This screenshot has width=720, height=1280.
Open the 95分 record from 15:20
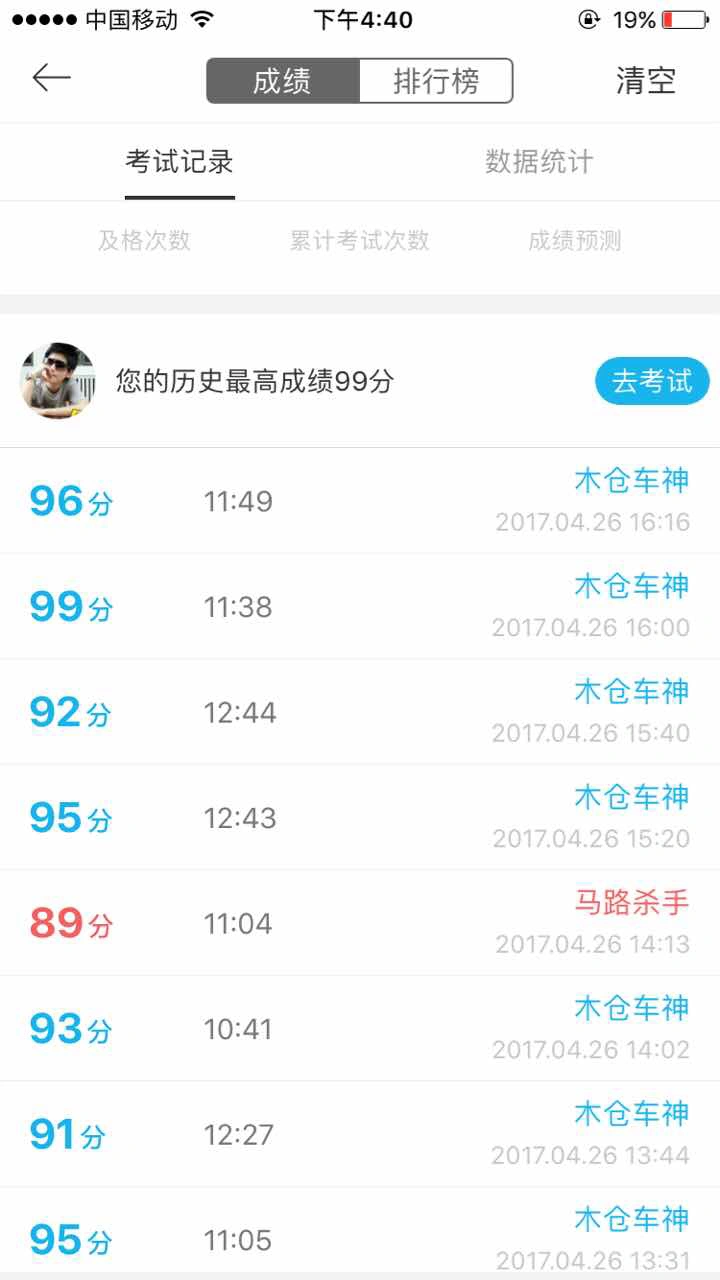[360, 818]
